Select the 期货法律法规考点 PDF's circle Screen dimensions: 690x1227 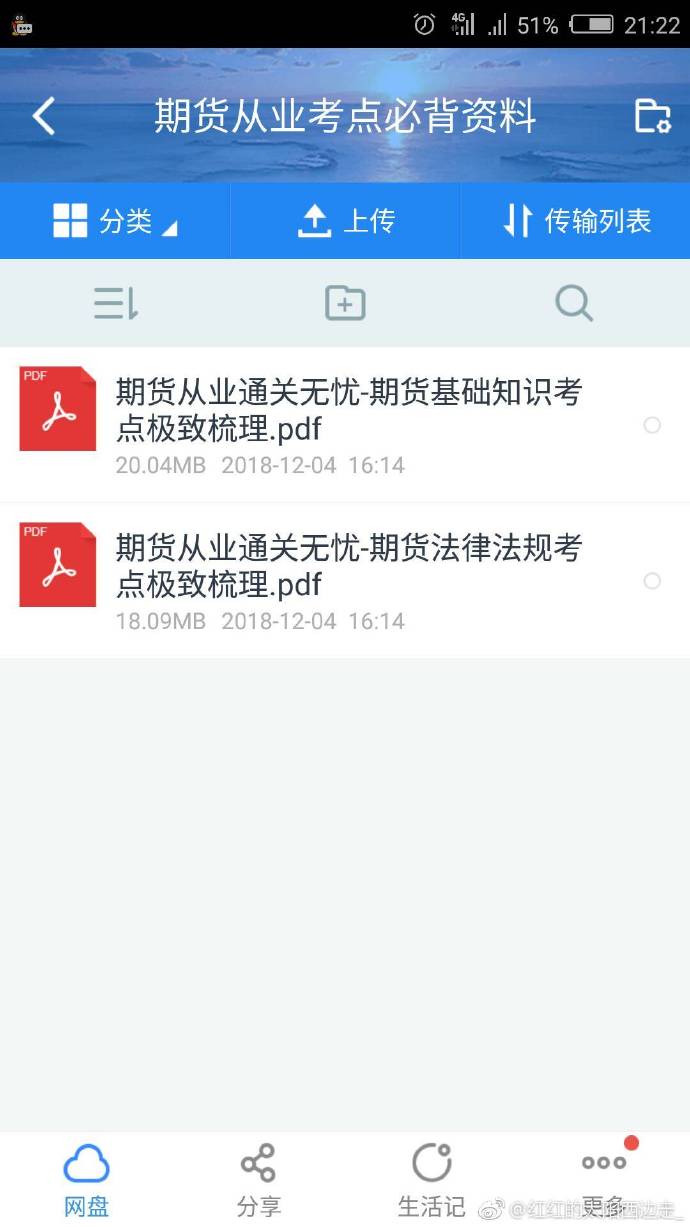(652, 581)
